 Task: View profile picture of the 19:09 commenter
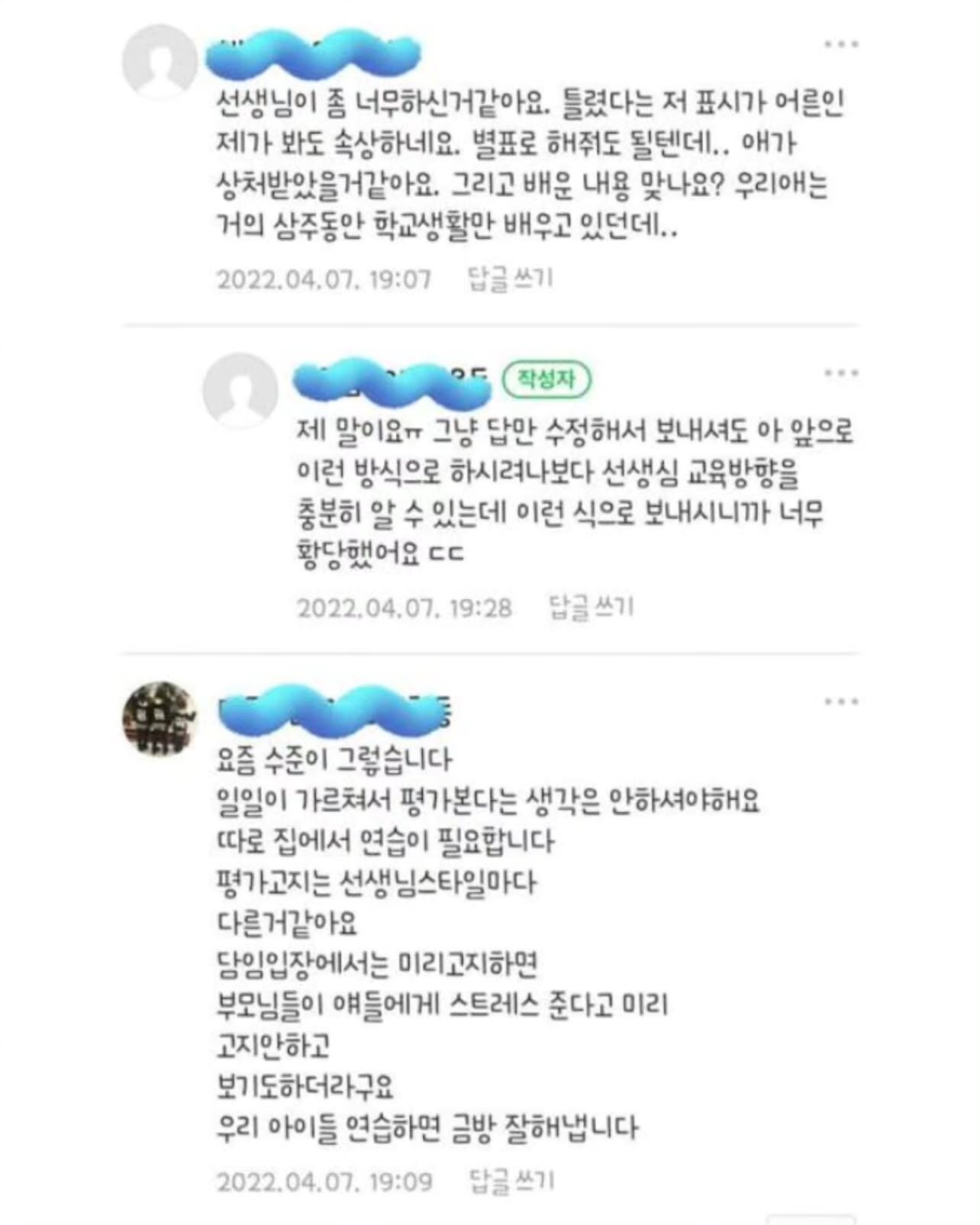click(x=159, y=718)
